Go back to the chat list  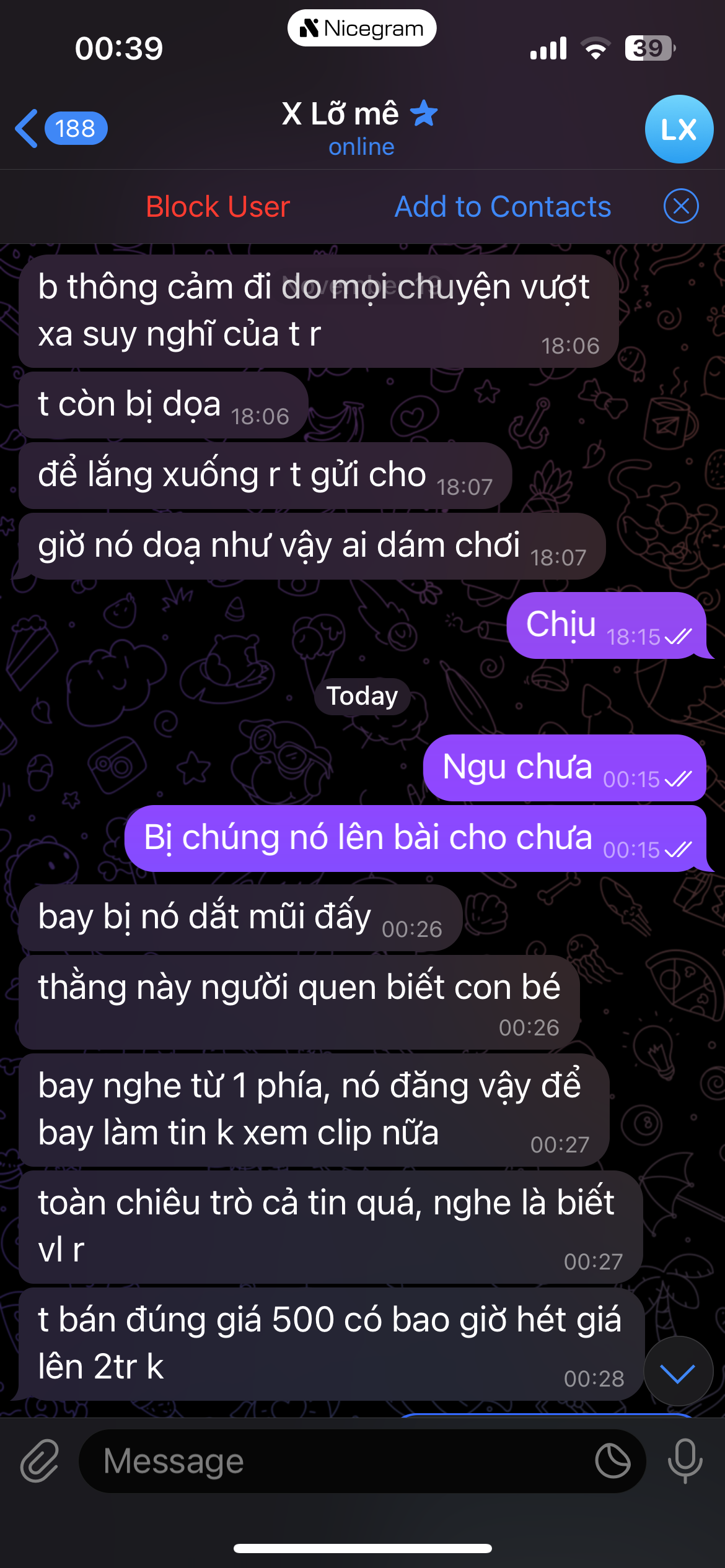59,129
